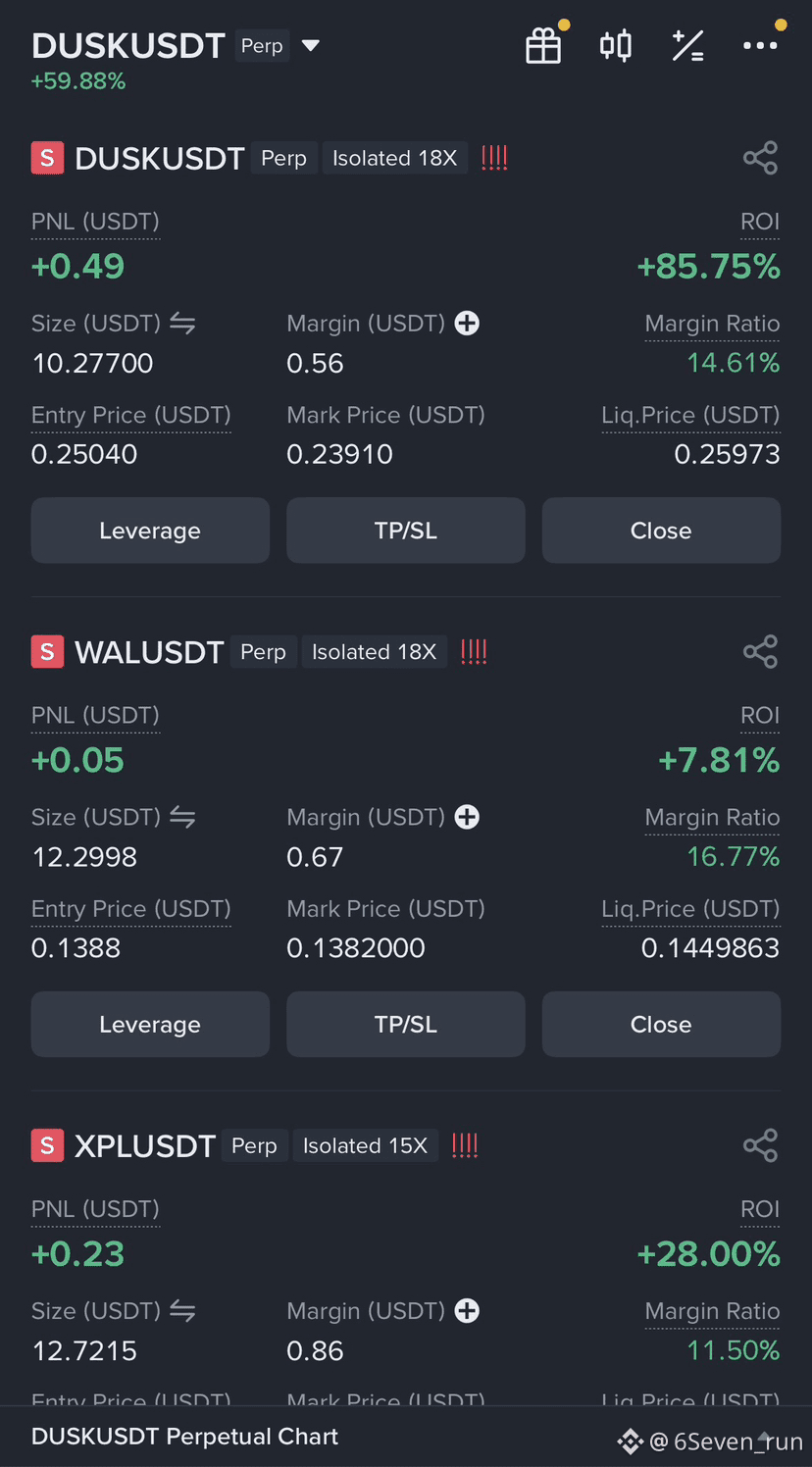Set TP/SL for the WALUSDT position
812x1467 pixels.
click(x=406, y=1025)
